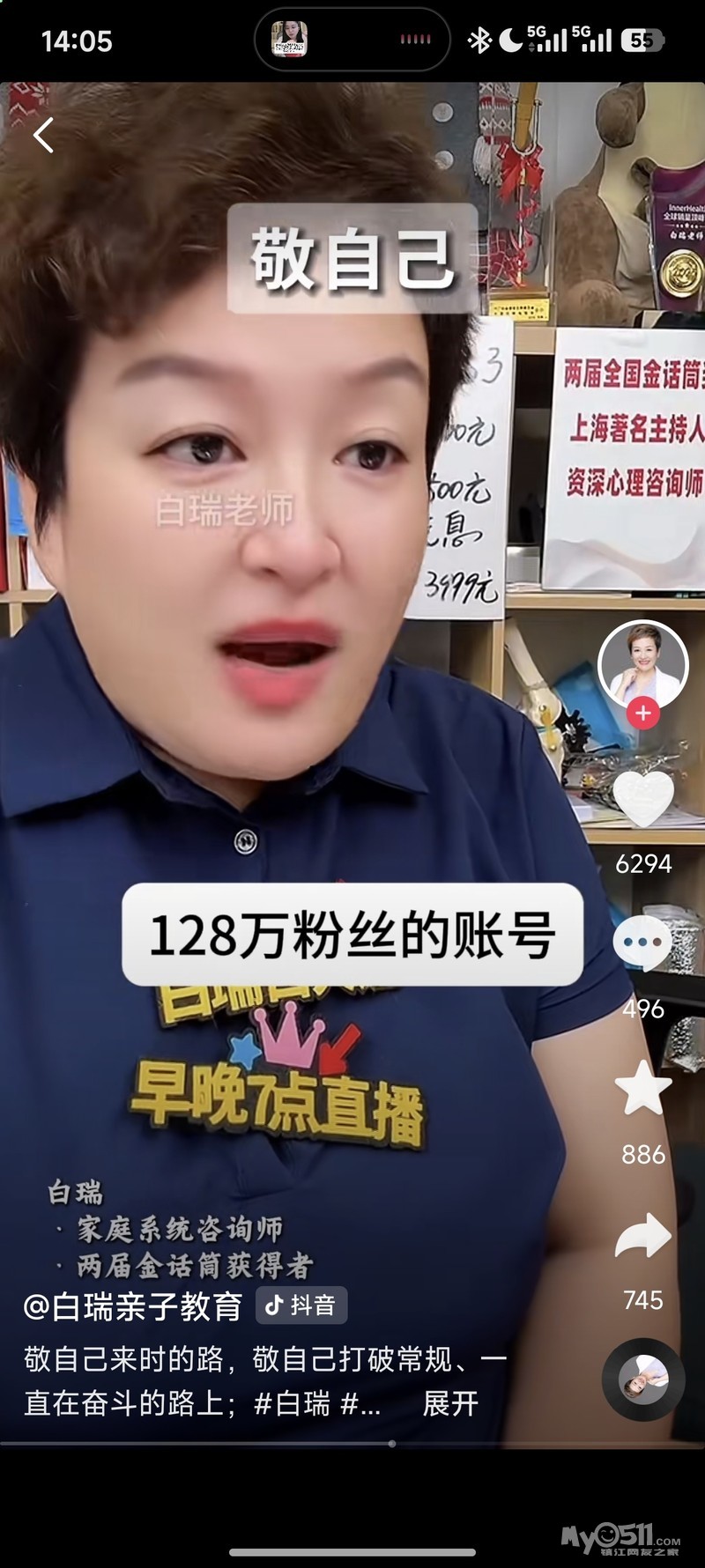Screen dimensions: 705x1568
Task: Share this video with the arrow icon
Action: click(643, 1234)
